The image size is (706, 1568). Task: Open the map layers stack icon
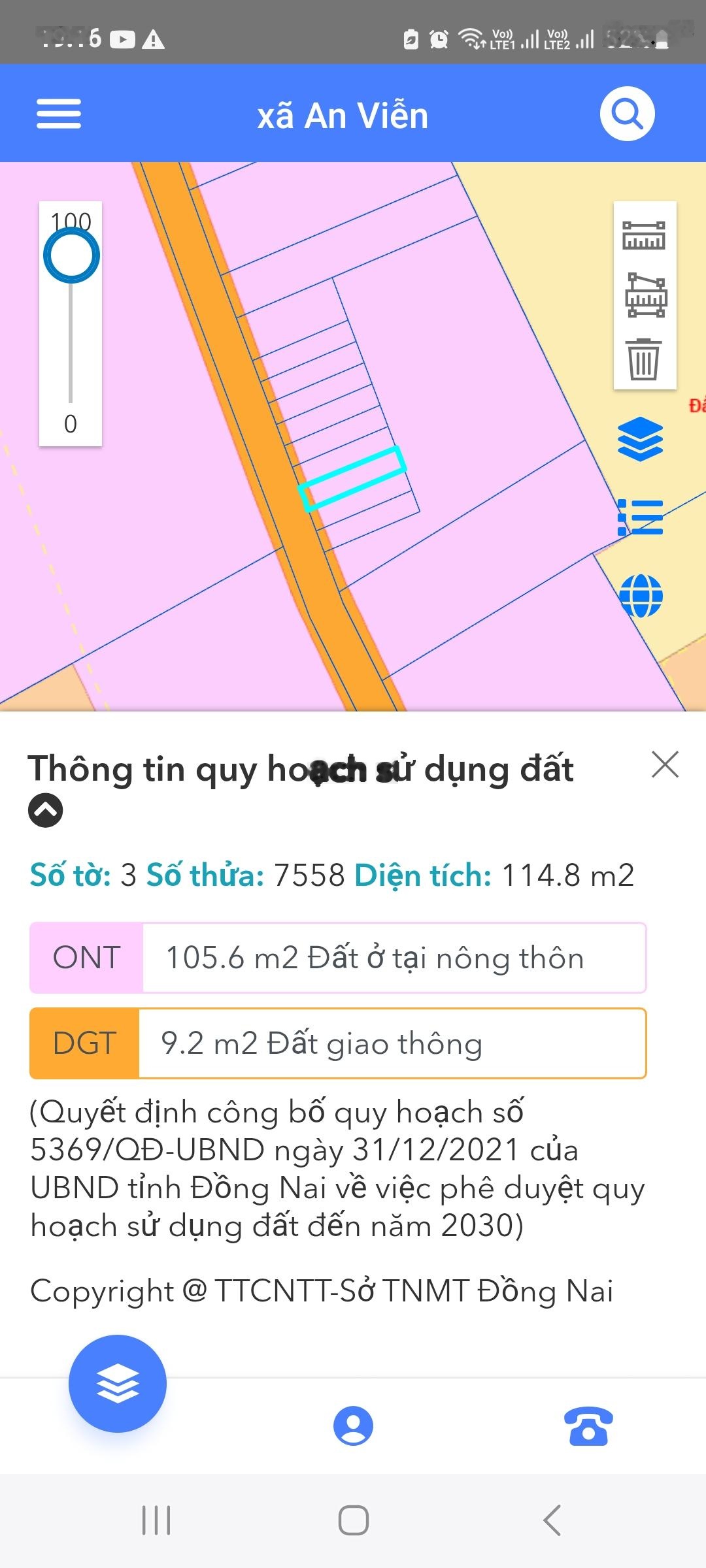(641, 438)
